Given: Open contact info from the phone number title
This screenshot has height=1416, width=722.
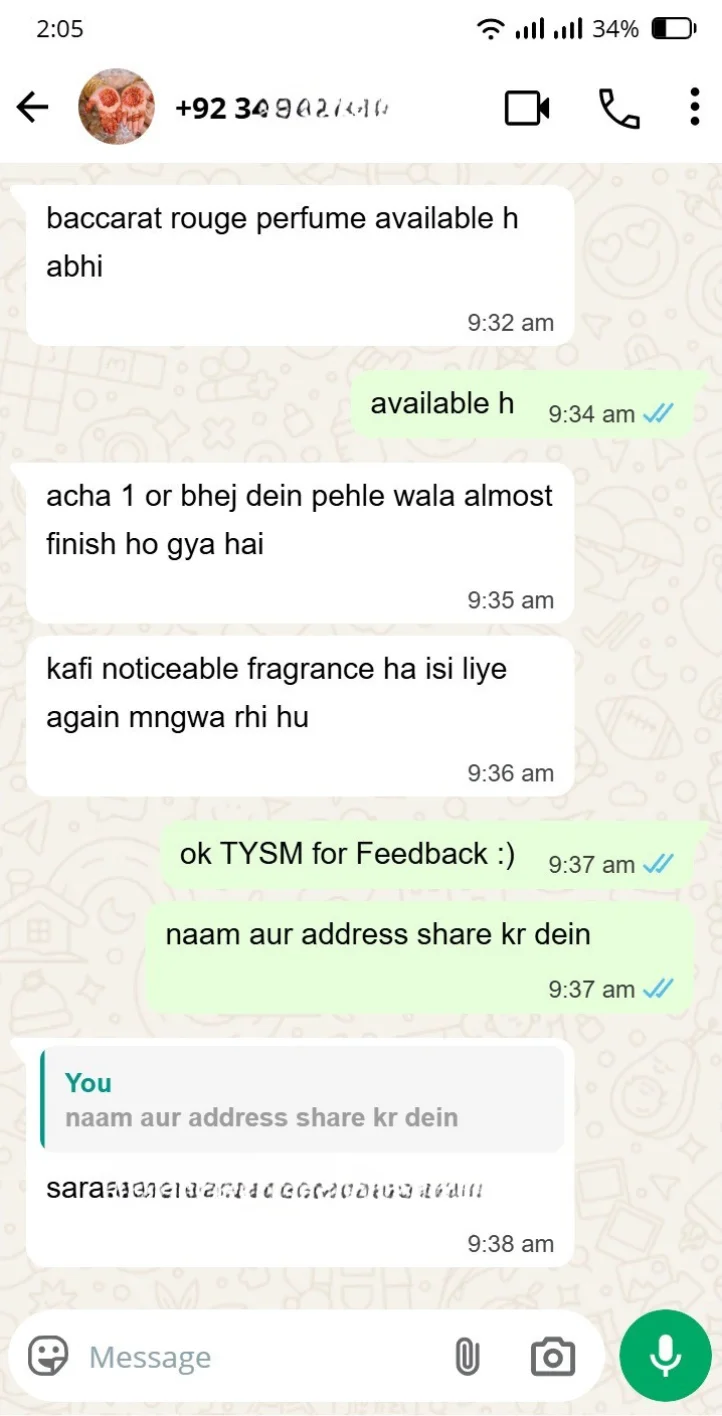Looking at the screenshot, I should point(281,108).
